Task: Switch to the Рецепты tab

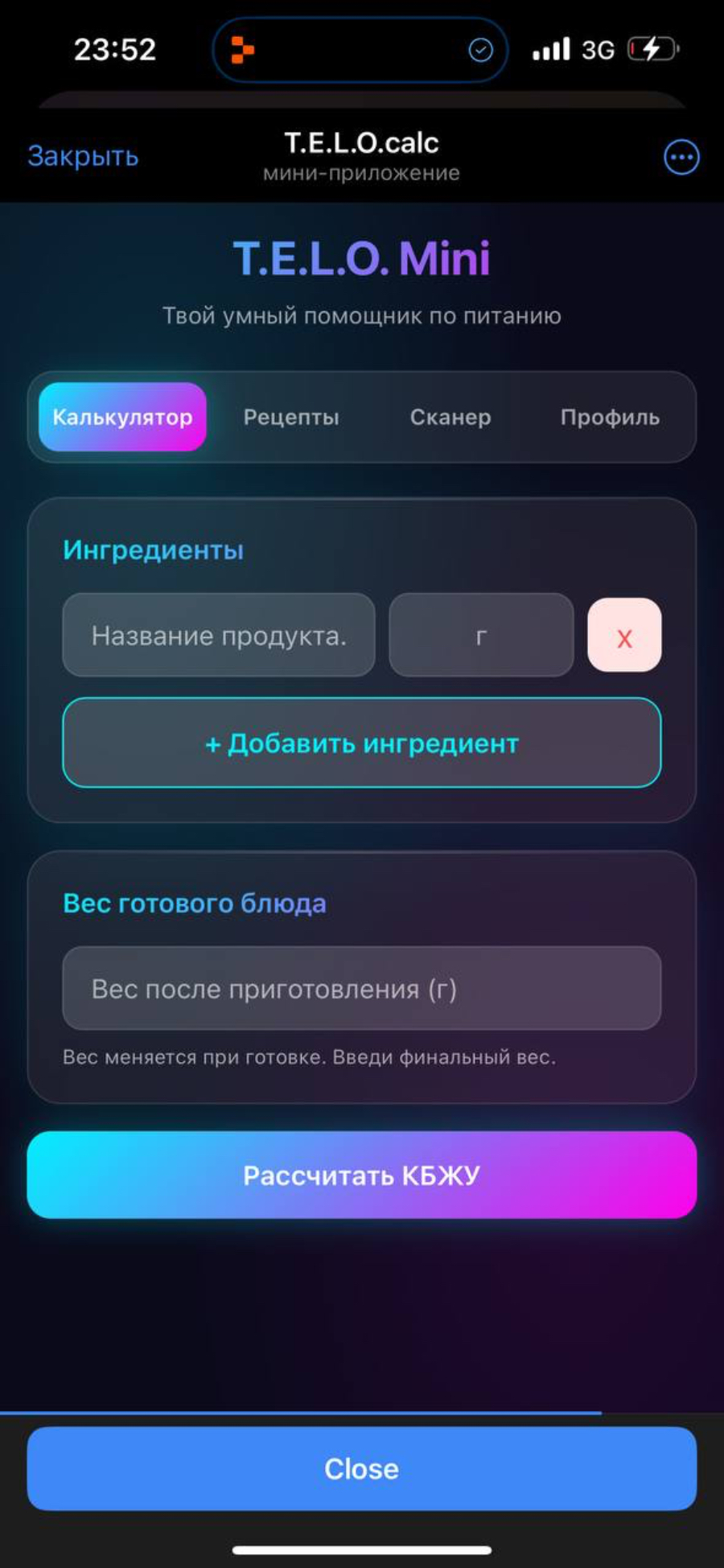Action: click(291, 417)
